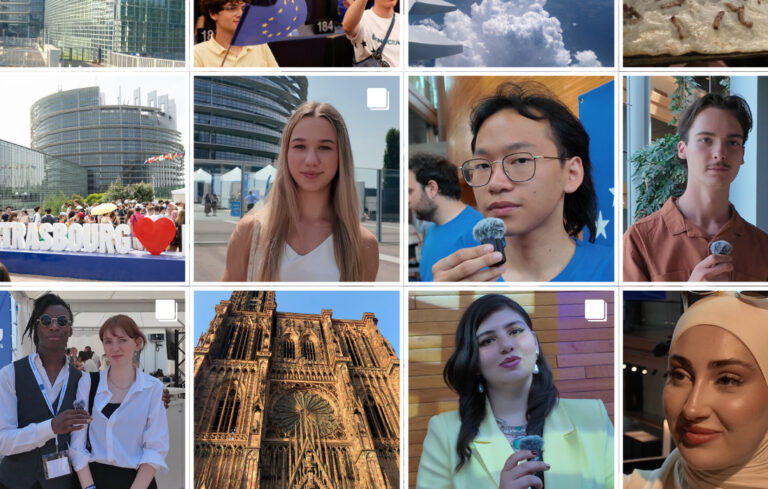
Task: Open post of woman in light green blazer
Action: pyautogui.click(x=511, y=390)
